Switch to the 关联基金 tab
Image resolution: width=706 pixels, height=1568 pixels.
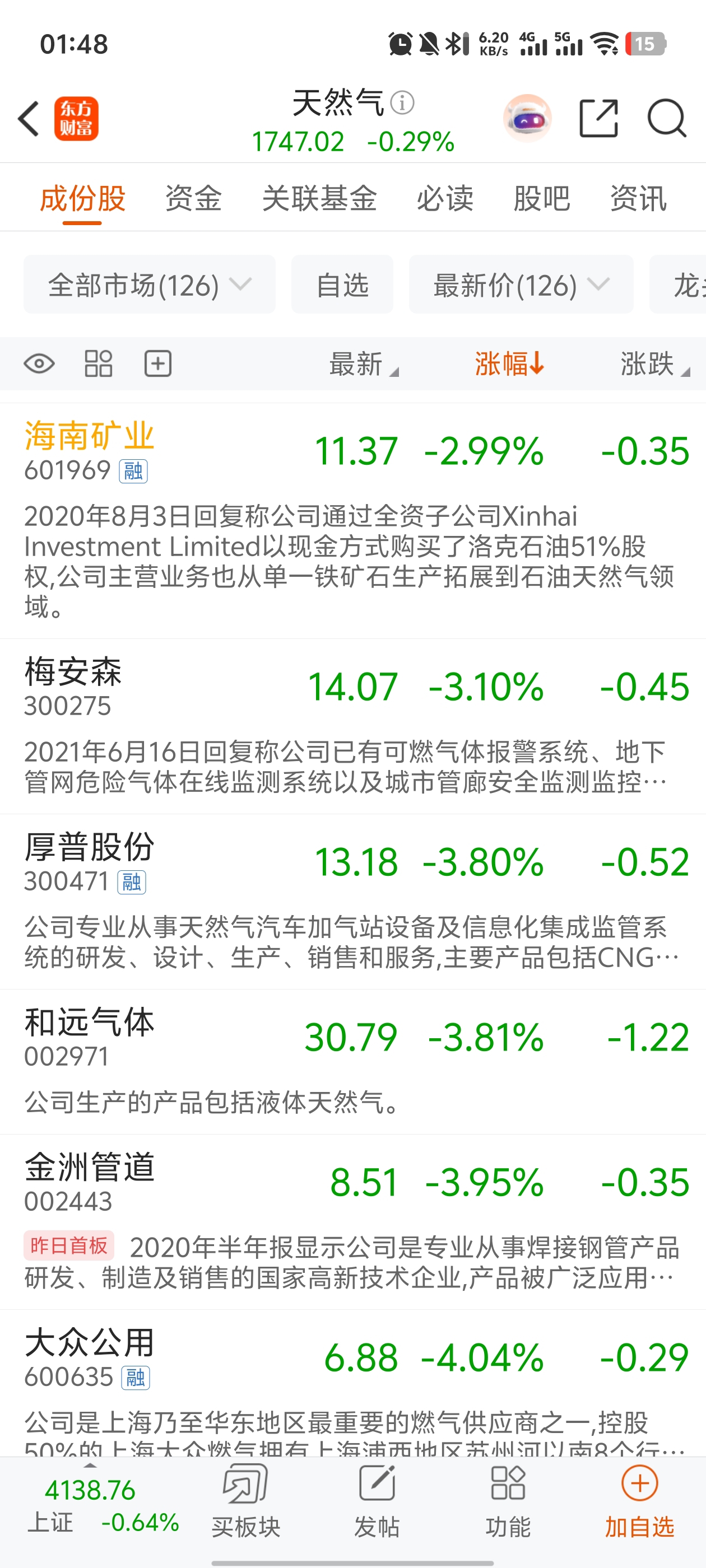(x=319, y=198)
